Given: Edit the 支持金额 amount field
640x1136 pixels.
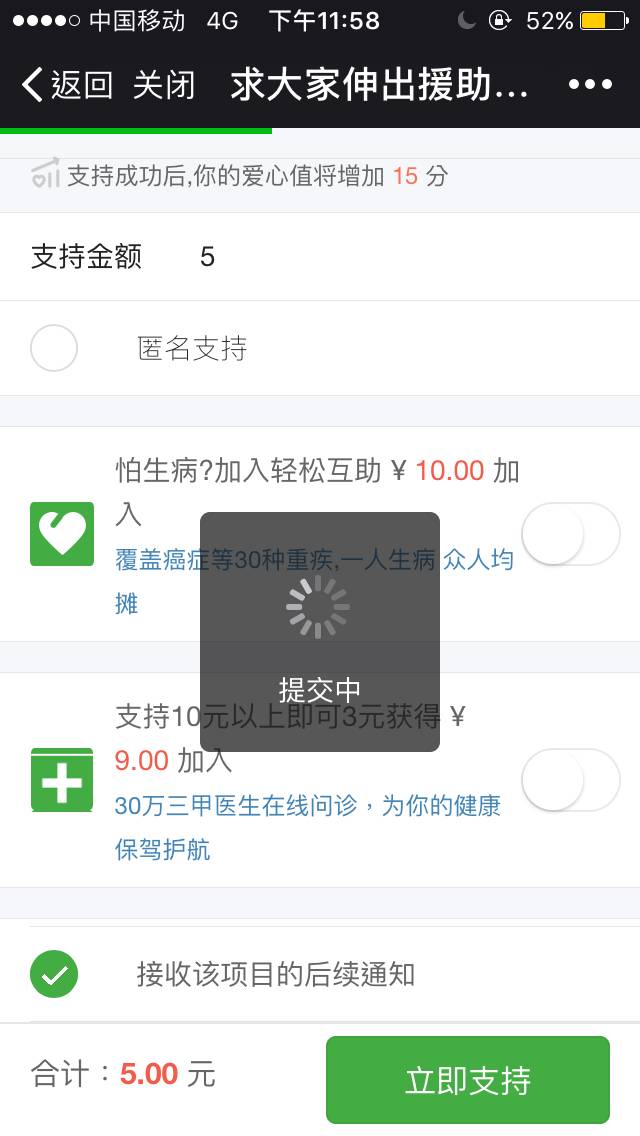Looking at the screenshot, I should click(x=400, y=257).
